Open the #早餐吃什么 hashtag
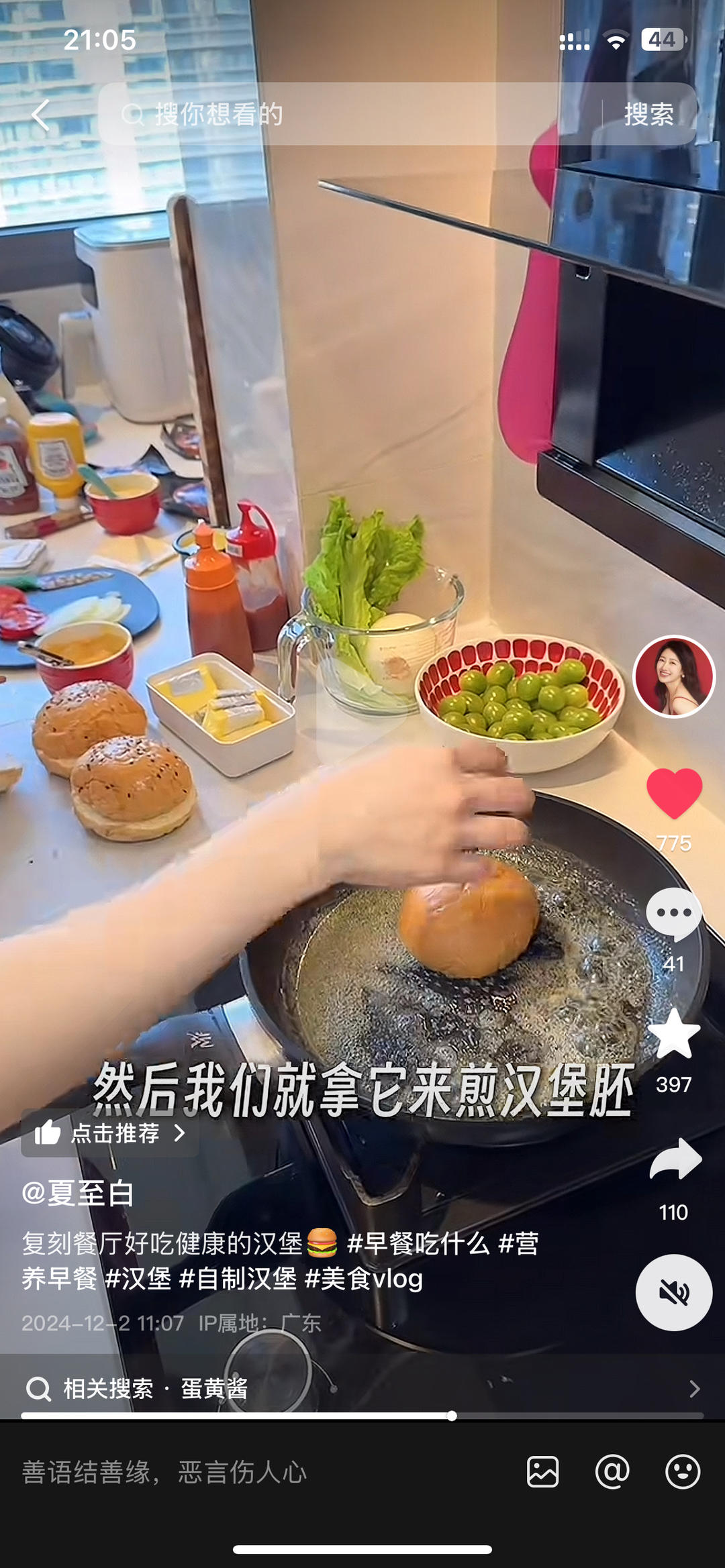Screen dimensions: 725x1568 tap(419, 1243)
